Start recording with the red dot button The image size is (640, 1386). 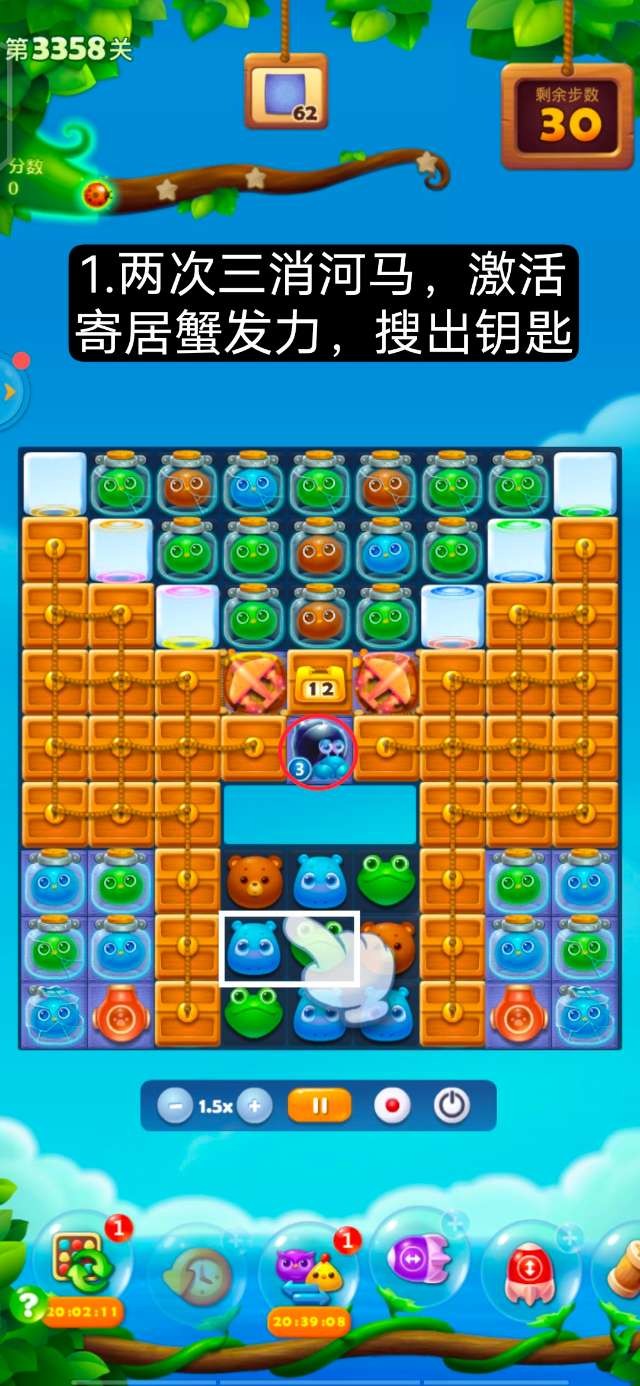click(x=391, y=1106)
